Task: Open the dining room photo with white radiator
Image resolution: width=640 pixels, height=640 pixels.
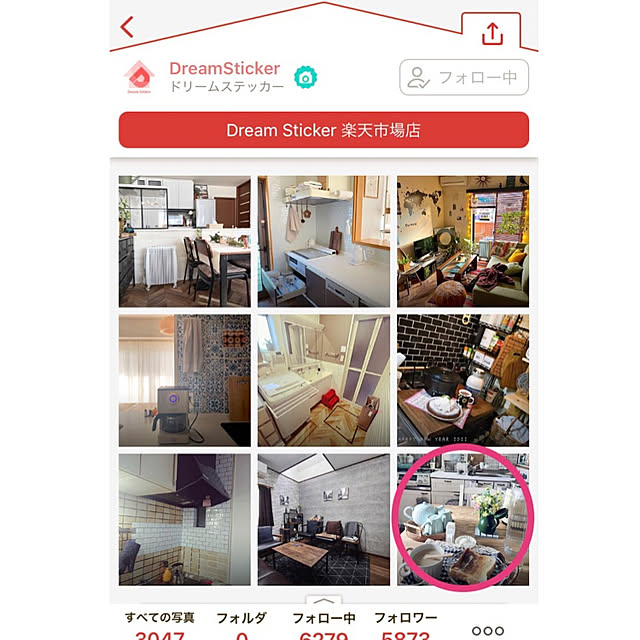Action: [x=184, y=241]
